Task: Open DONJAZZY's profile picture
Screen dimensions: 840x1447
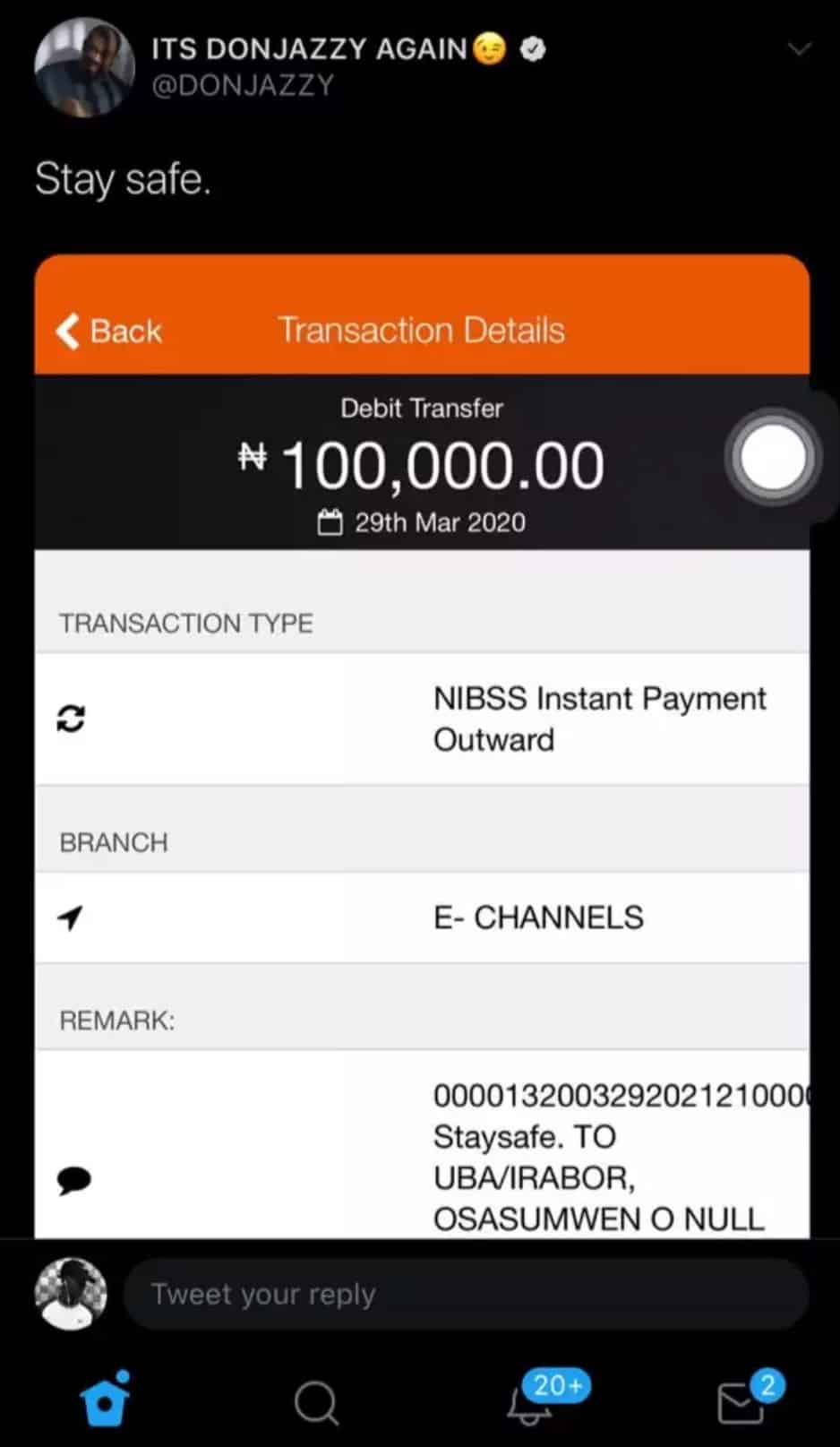Action: point(83,67)
